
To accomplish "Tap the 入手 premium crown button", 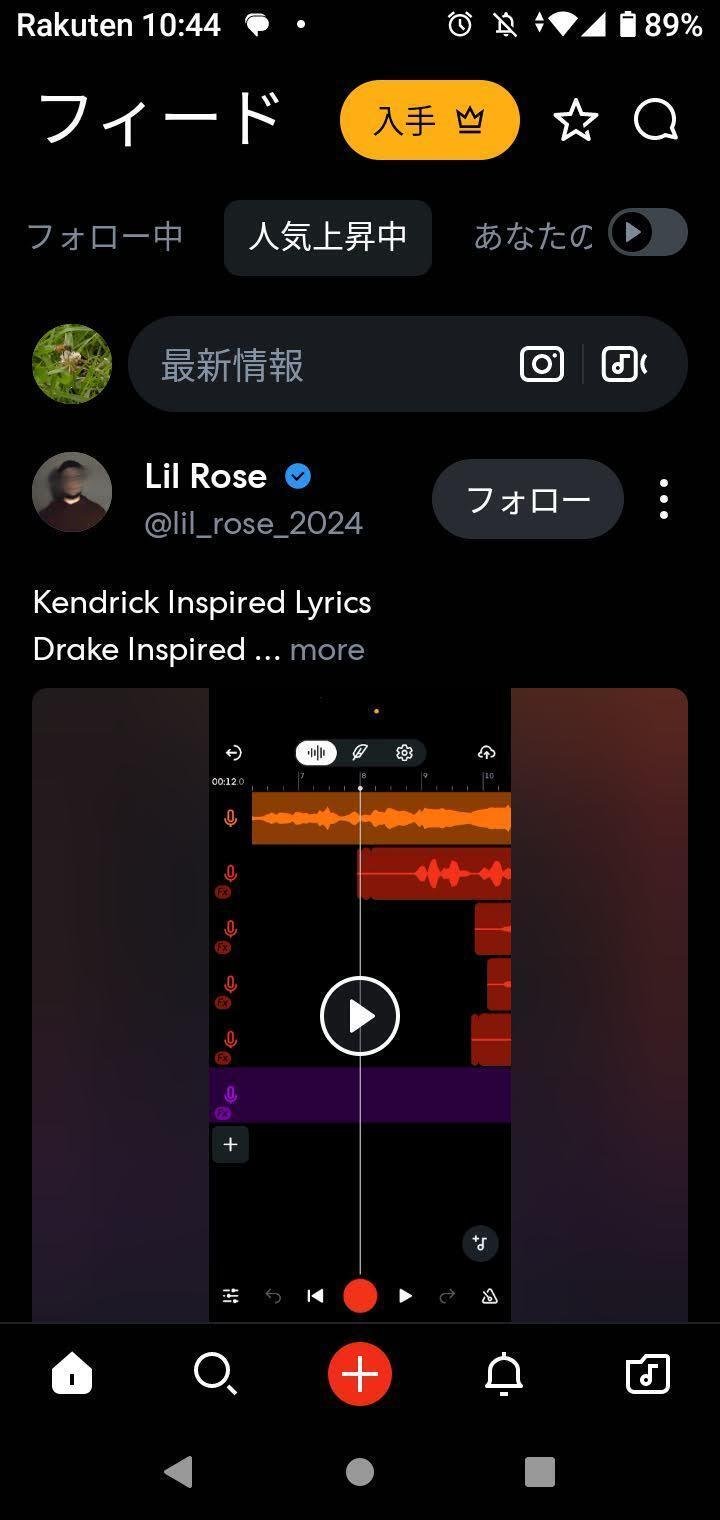I will tap(429, 121).
